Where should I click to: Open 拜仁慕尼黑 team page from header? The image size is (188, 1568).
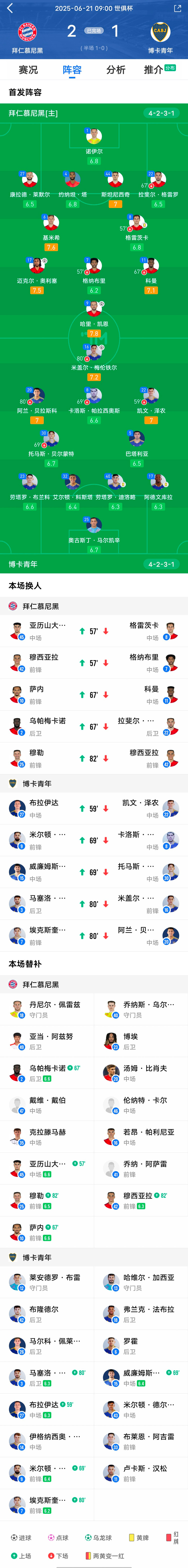(27, 37)
